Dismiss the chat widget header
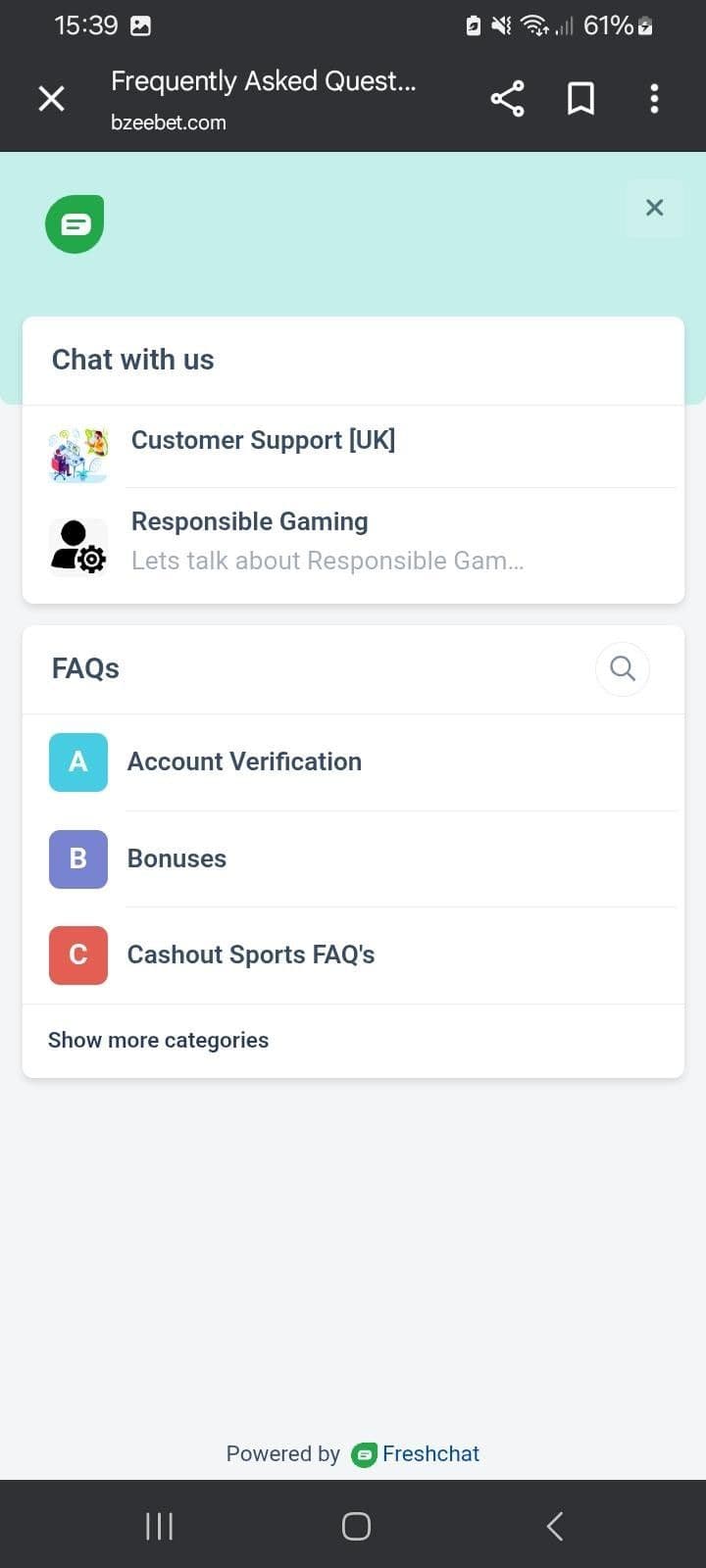The height and width of the screenshot is (1568, 706). point(654,207)
